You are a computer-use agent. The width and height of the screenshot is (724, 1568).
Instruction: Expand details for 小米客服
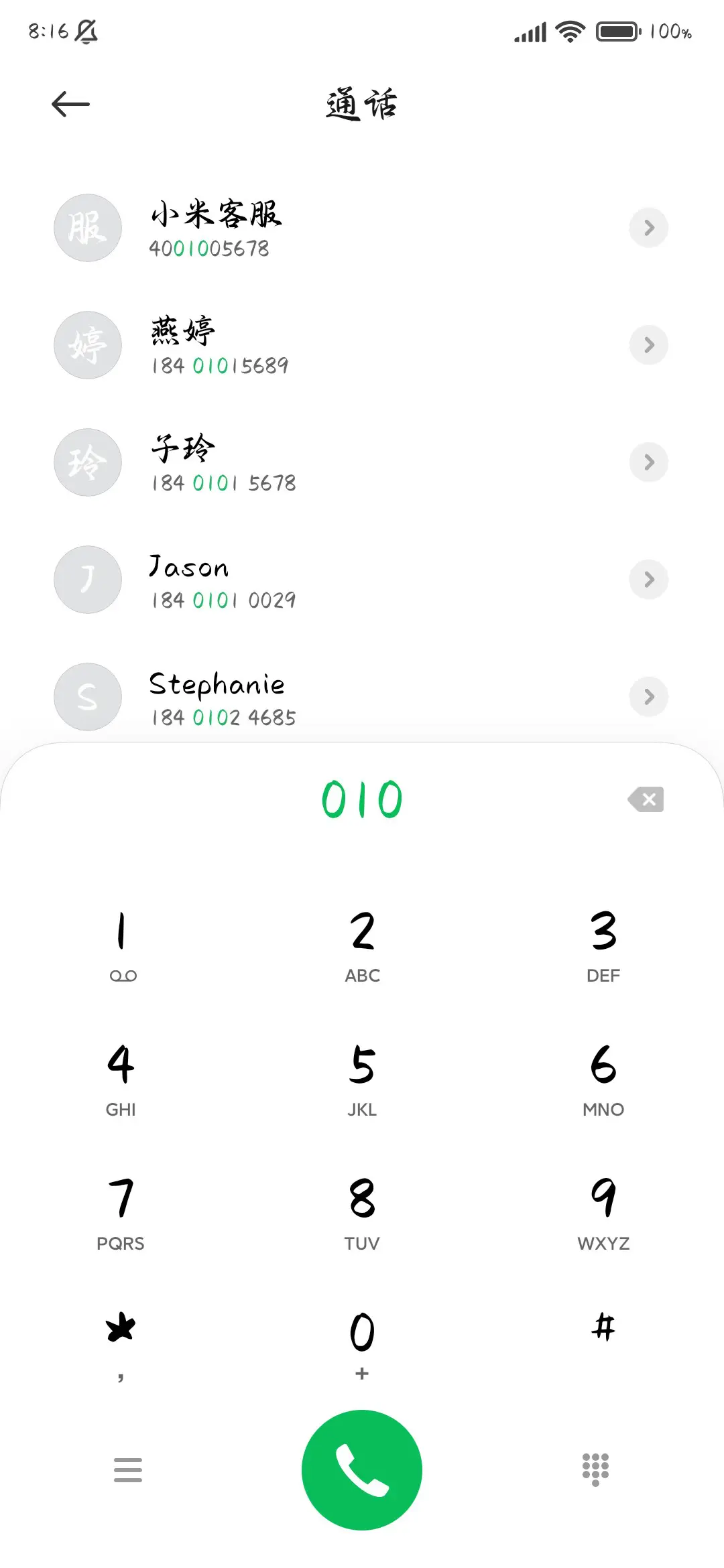(x=649, y=228)
